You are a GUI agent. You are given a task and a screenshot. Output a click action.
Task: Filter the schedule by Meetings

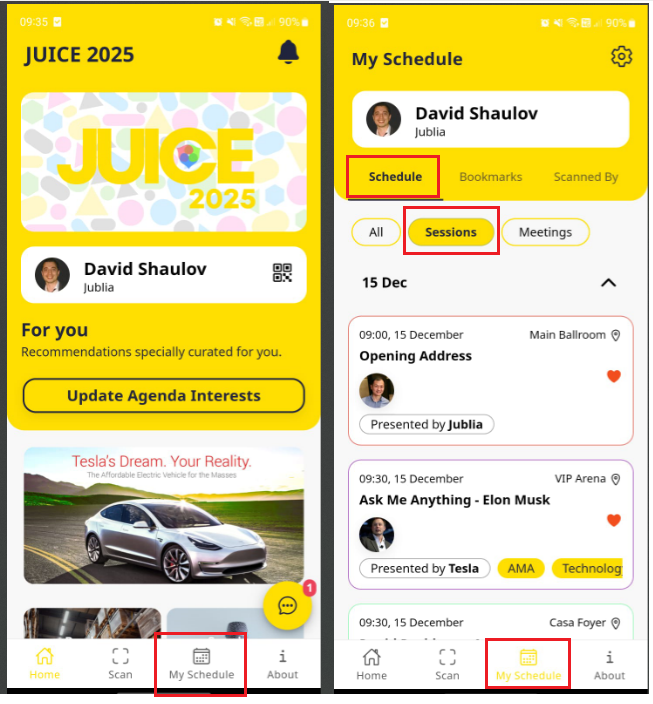click(545, 232)
